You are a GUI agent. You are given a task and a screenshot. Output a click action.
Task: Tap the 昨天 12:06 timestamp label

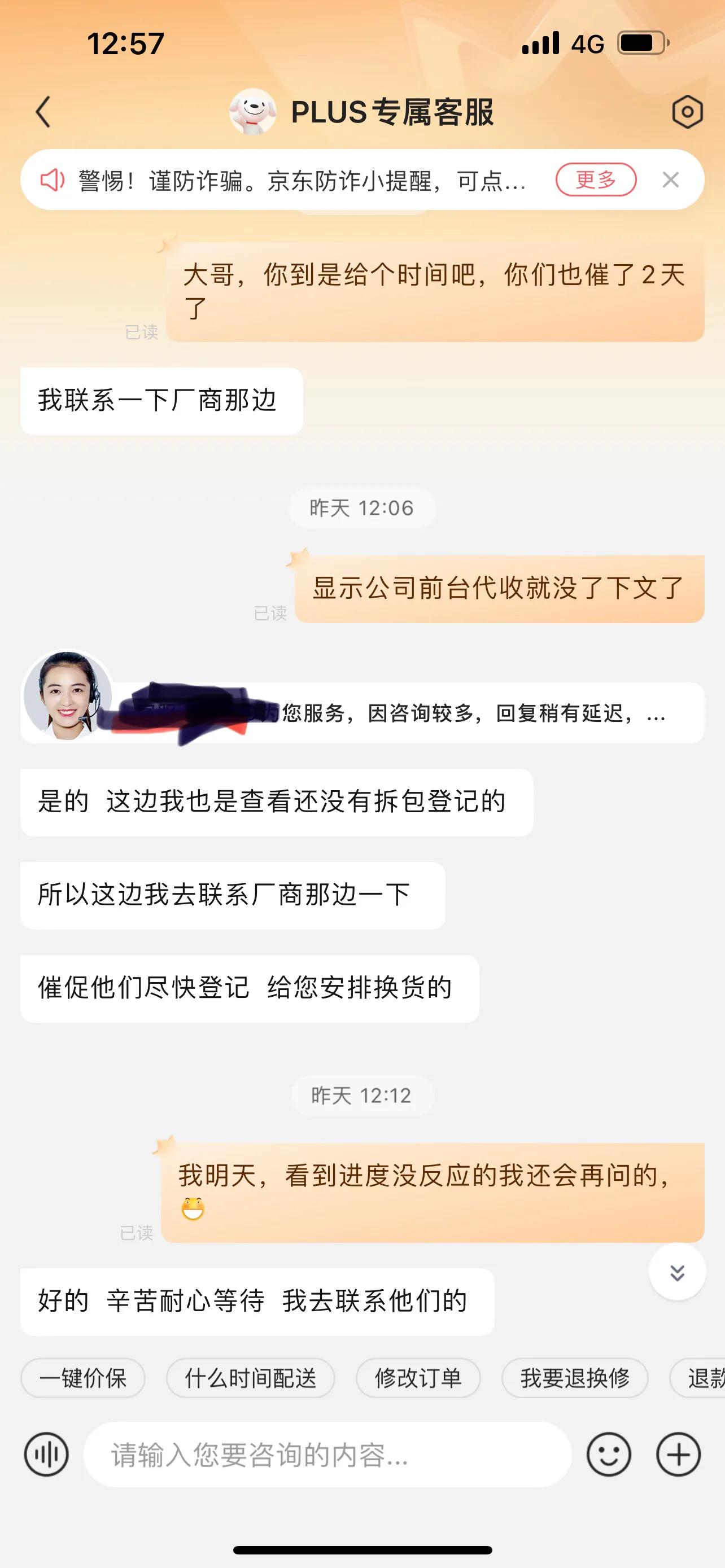point(362,508)
